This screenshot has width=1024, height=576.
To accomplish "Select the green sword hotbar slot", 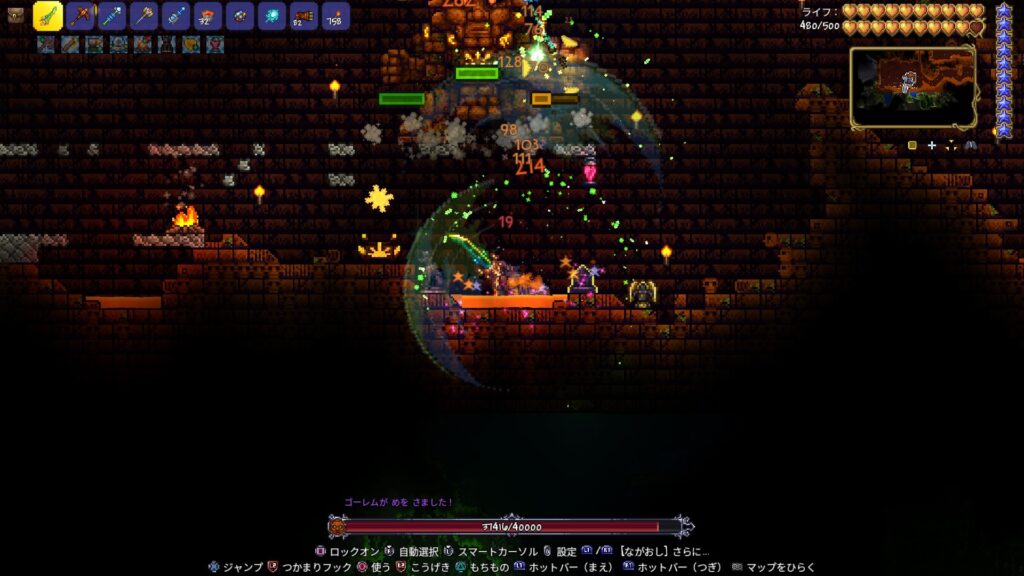I will [48, 15].
